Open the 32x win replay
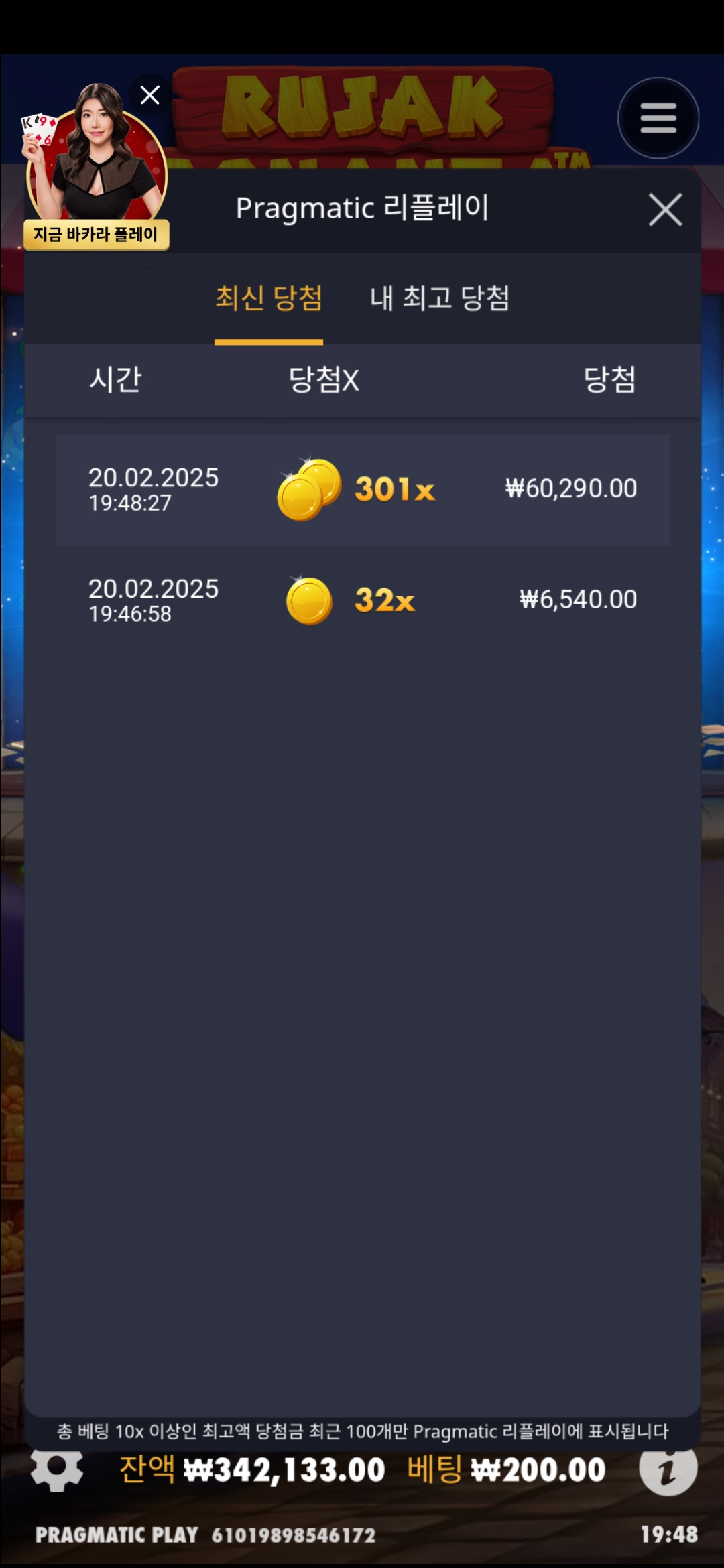 [362, 600]
